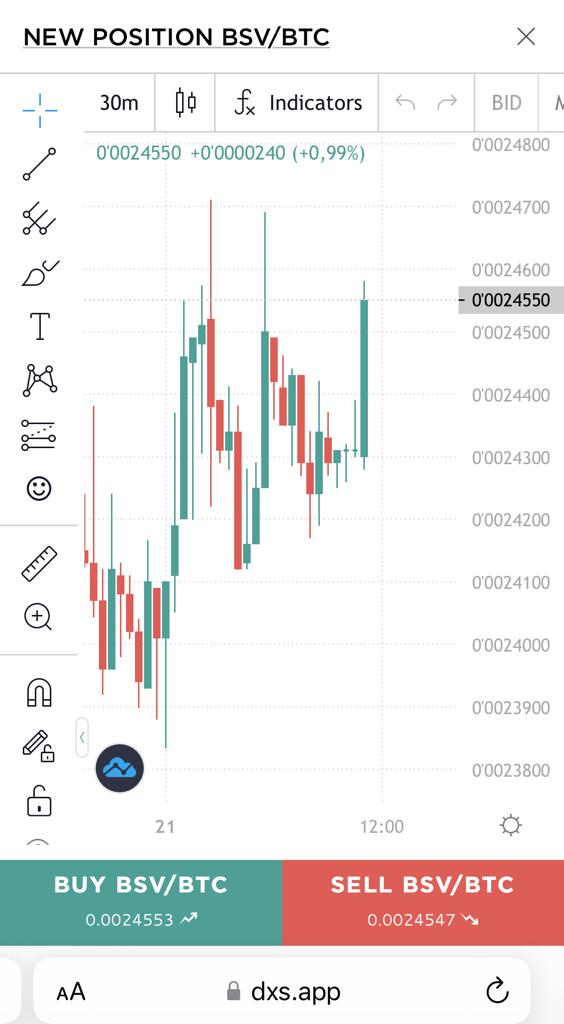Screen dimensions: 564x1024
Task: Open the Indicators menu
Action: pyautogui.click(x=298, y=103)
